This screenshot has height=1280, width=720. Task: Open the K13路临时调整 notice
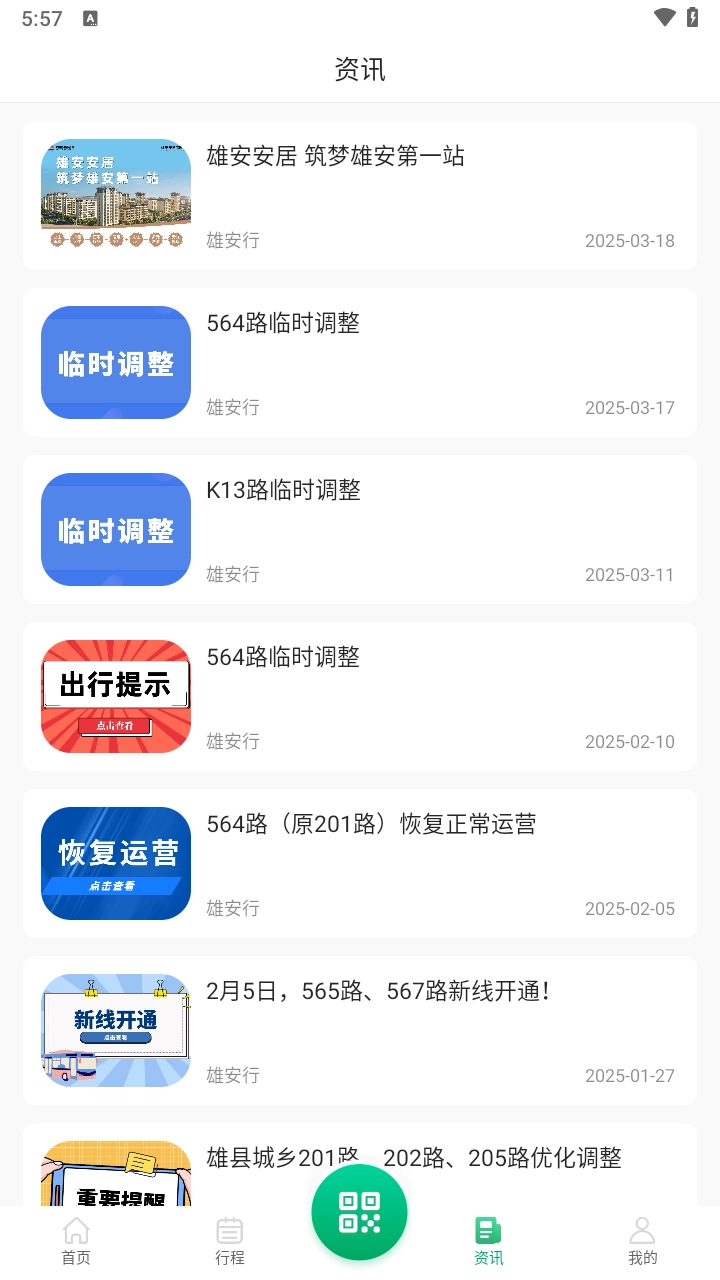coord(360,530)
